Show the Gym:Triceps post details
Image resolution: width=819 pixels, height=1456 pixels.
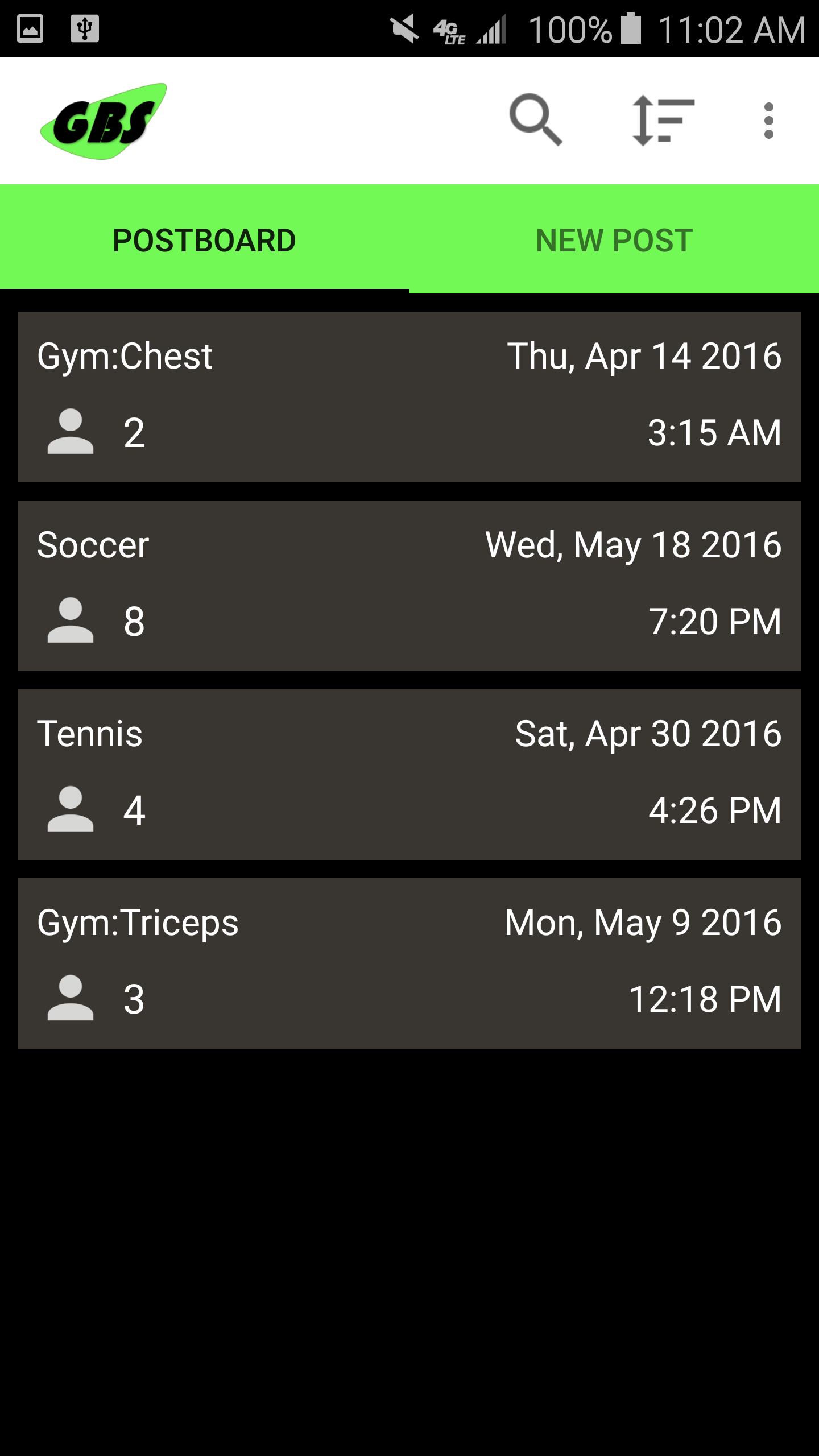click(x=409, y=963)
